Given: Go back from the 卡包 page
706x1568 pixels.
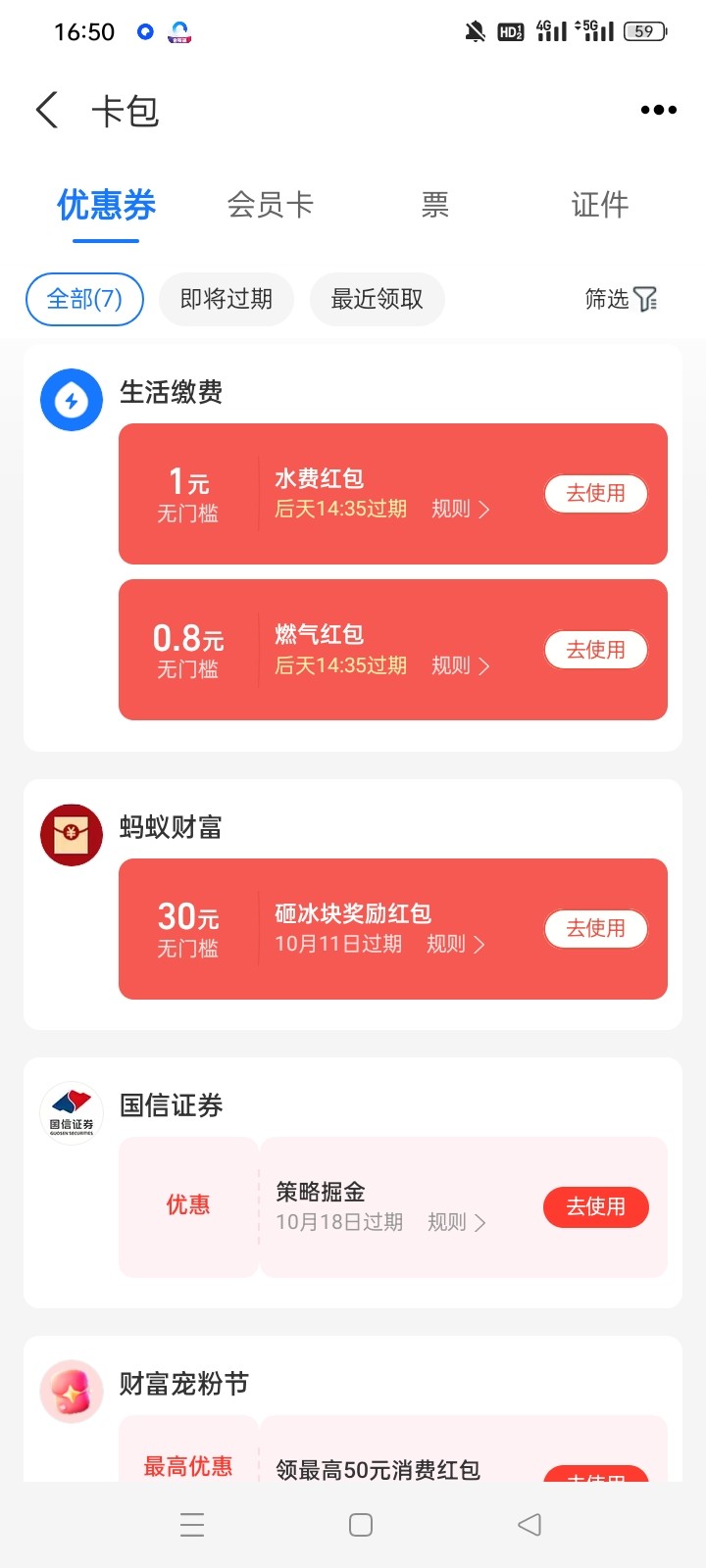Looking at the screenshot, I should click(47, 110).
